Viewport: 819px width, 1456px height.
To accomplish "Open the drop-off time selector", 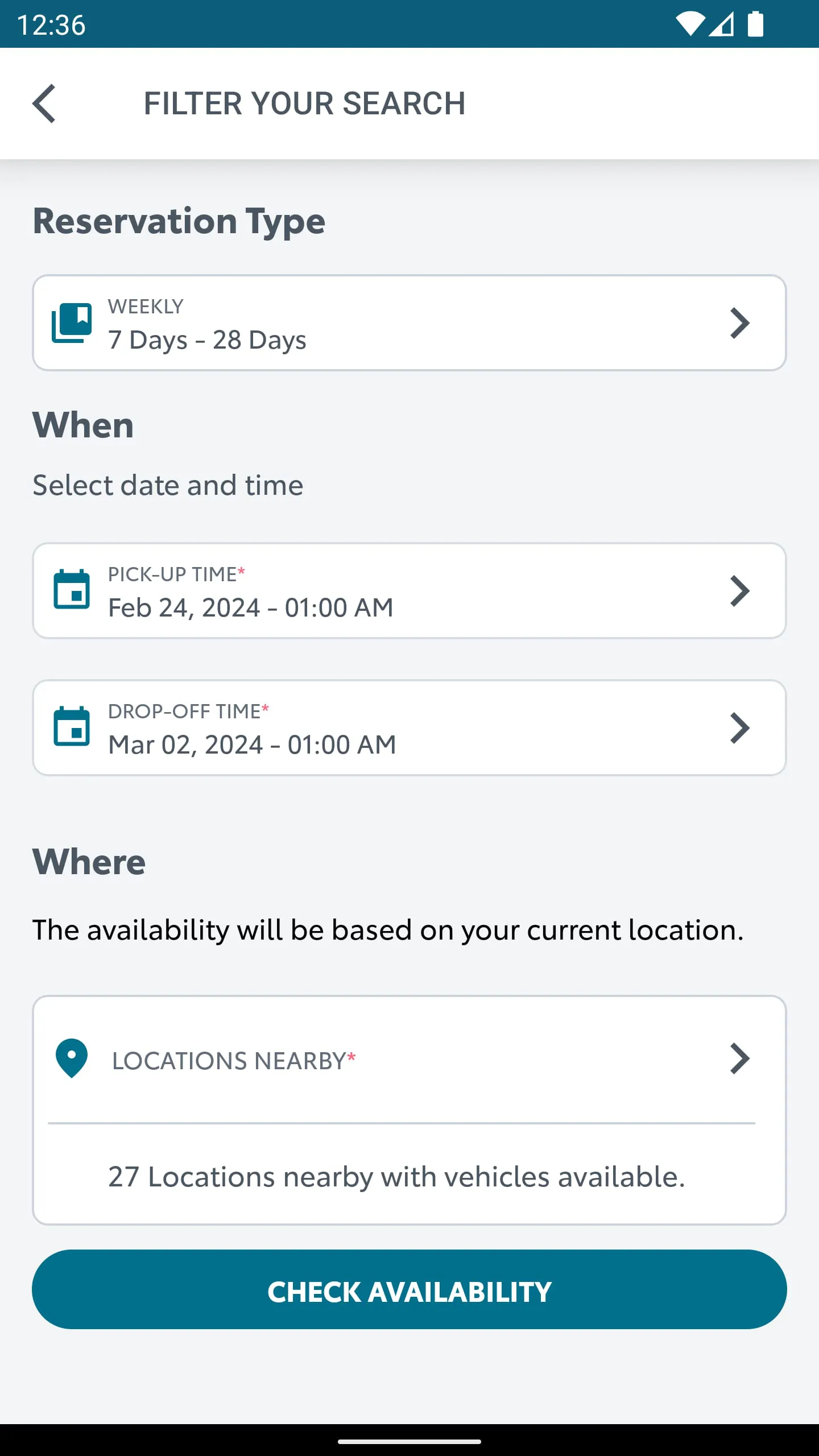I will pyautogui.click(x=409, y=728).
